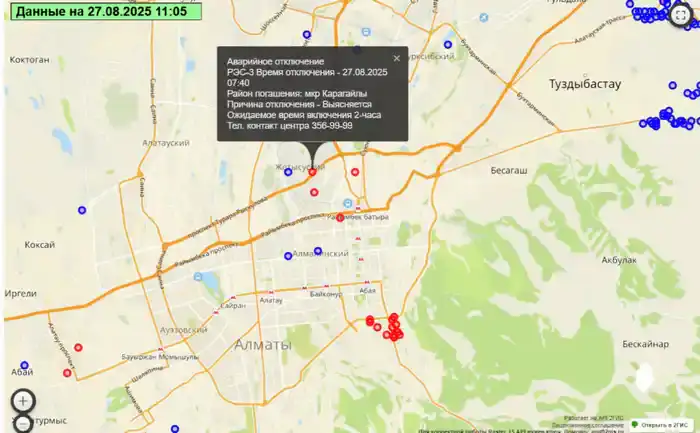Tap the red outage marker under the popup
Viewport: 700px width, 433px height.
(x=312, y=172)
